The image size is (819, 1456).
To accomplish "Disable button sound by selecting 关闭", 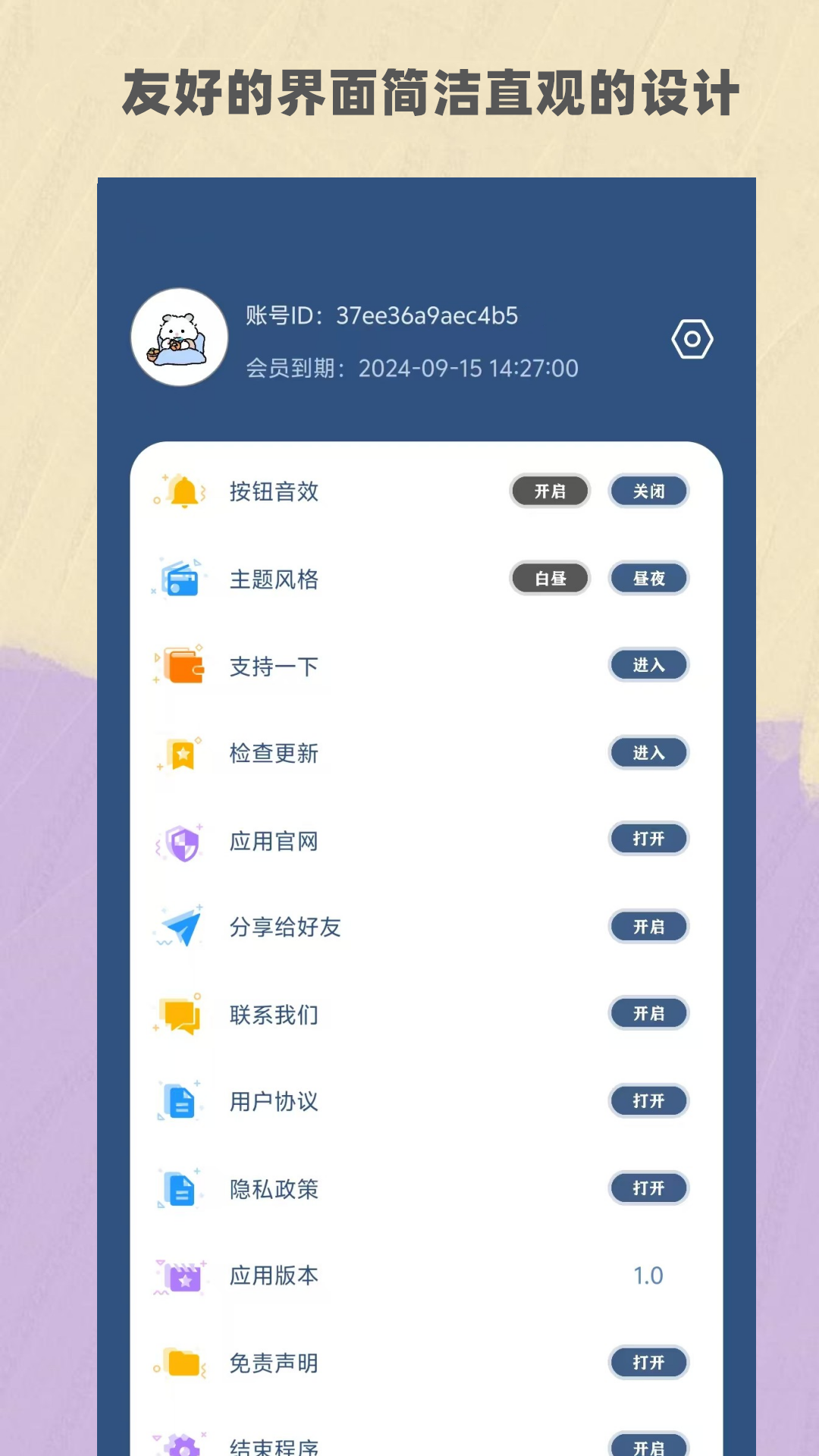I will pos(648,491).
